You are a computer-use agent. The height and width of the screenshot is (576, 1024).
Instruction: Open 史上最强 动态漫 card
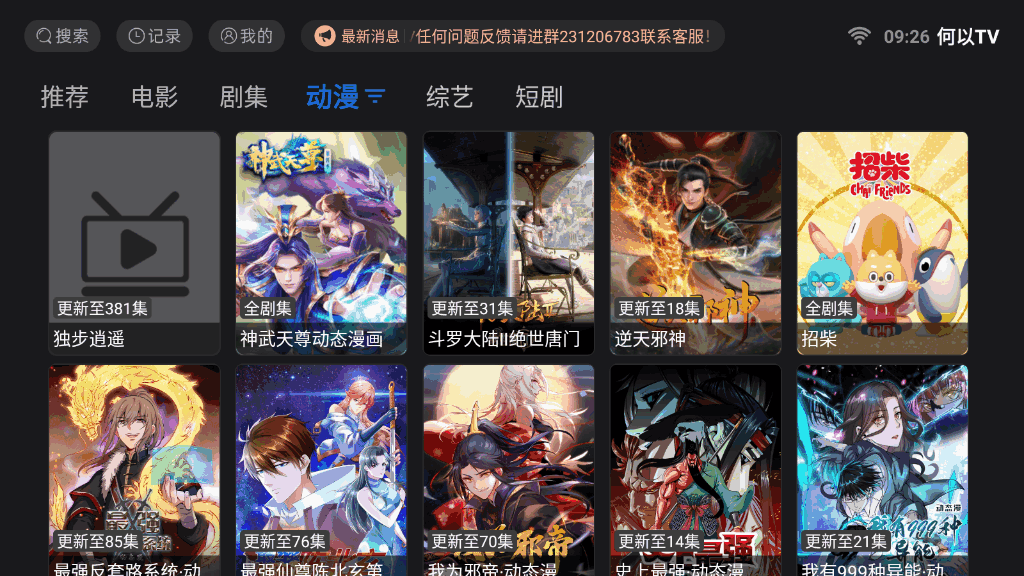pyautogui.click(x=695, y=470)
